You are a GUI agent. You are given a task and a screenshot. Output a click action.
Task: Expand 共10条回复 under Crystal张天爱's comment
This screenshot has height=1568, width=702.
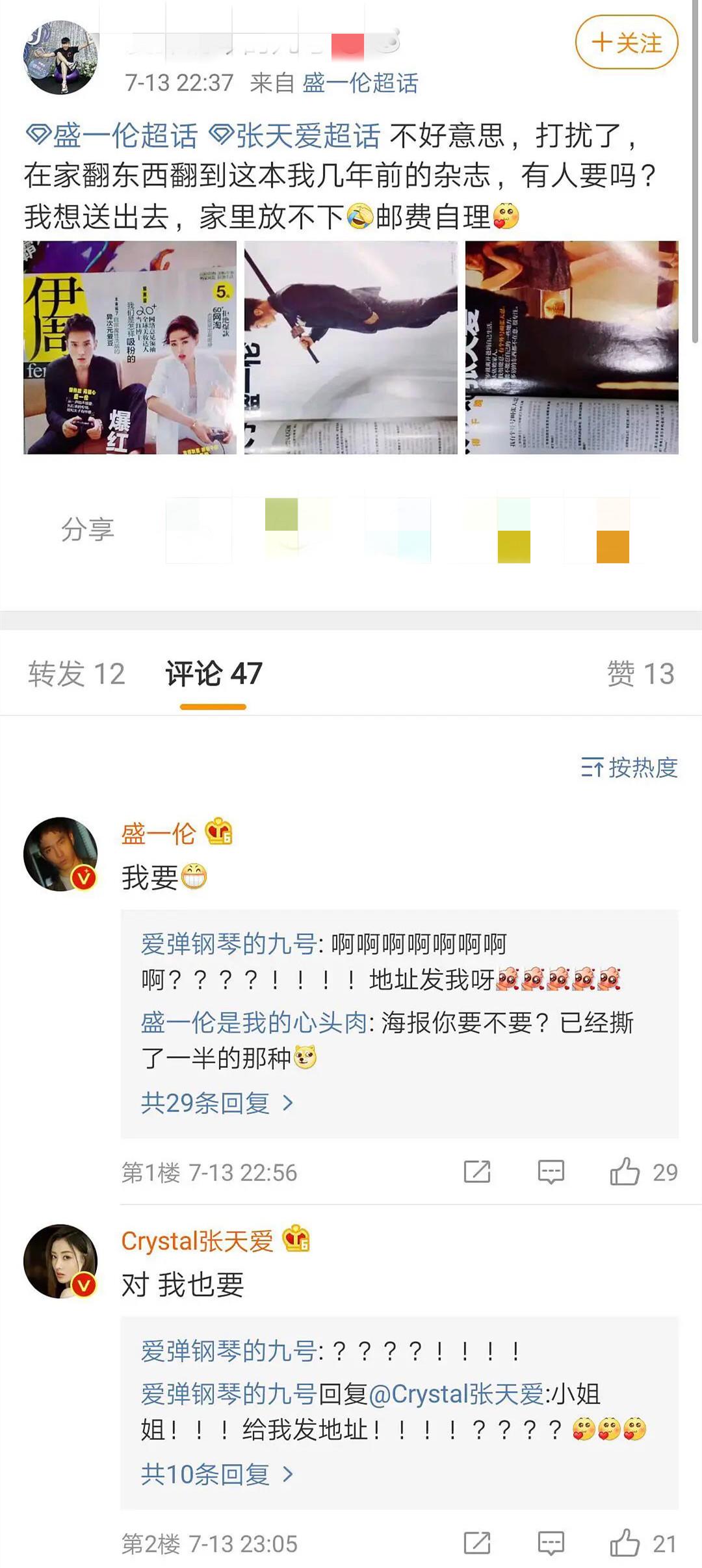217,1474
